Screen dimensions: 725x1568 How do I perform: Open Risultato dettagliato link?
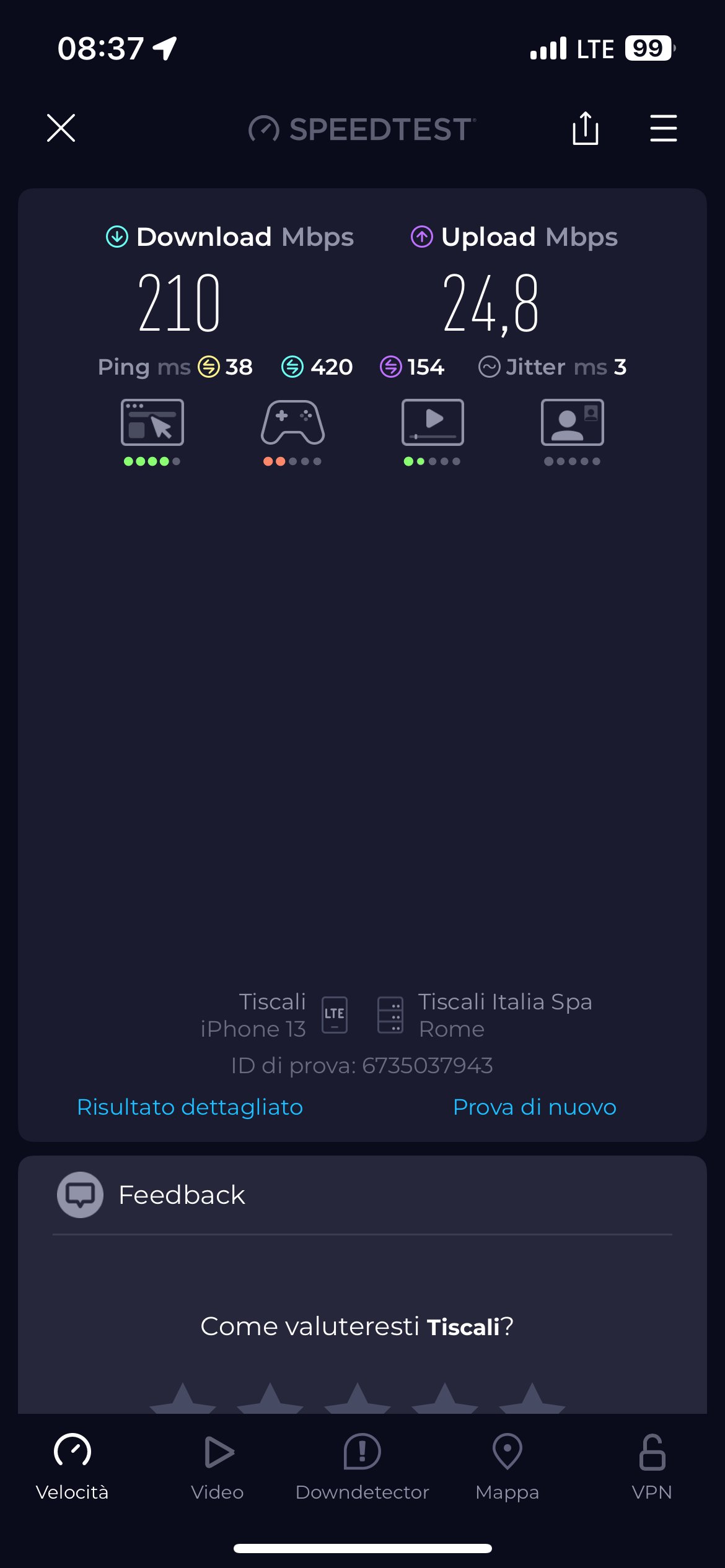[190, 1107]
